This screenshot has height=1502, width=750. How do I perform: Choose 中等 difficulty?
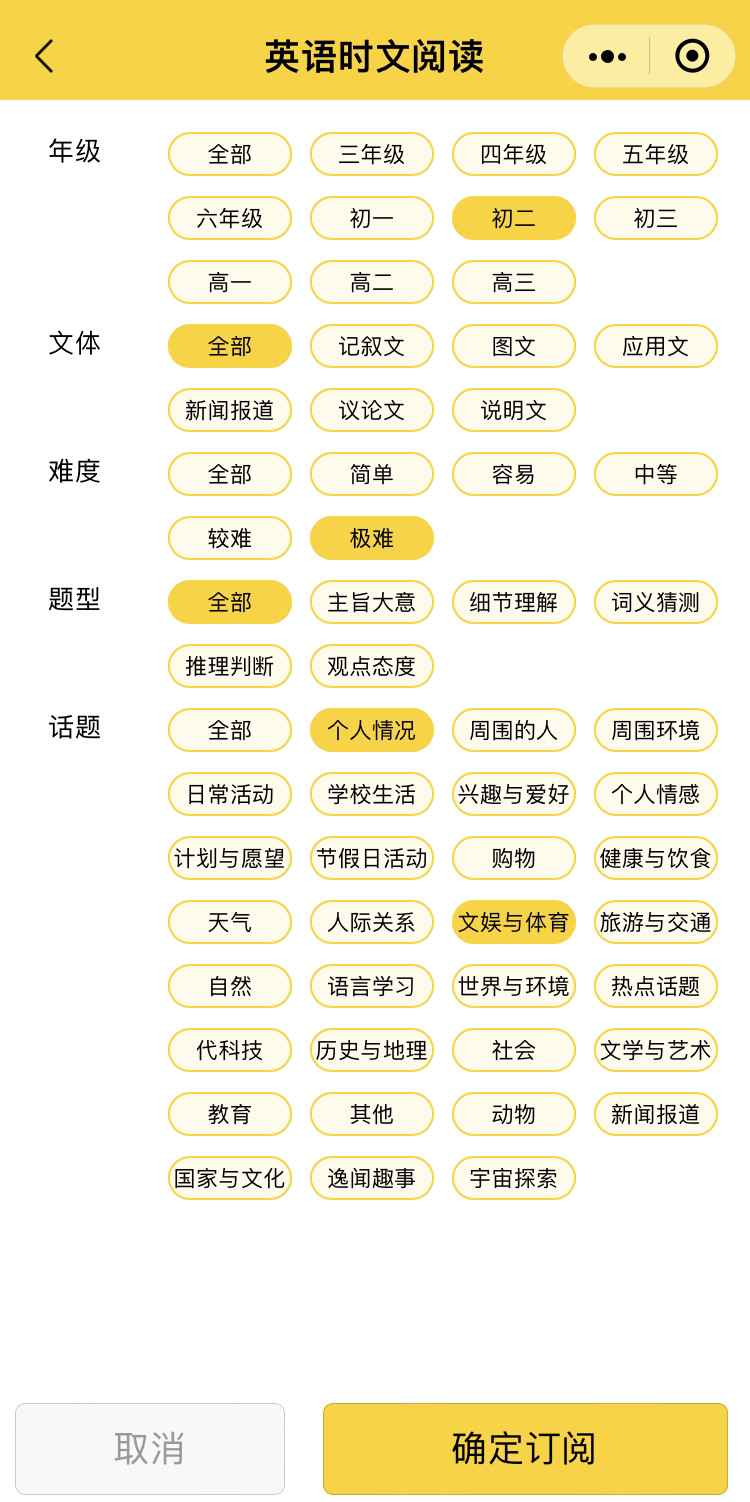[656, 474]
